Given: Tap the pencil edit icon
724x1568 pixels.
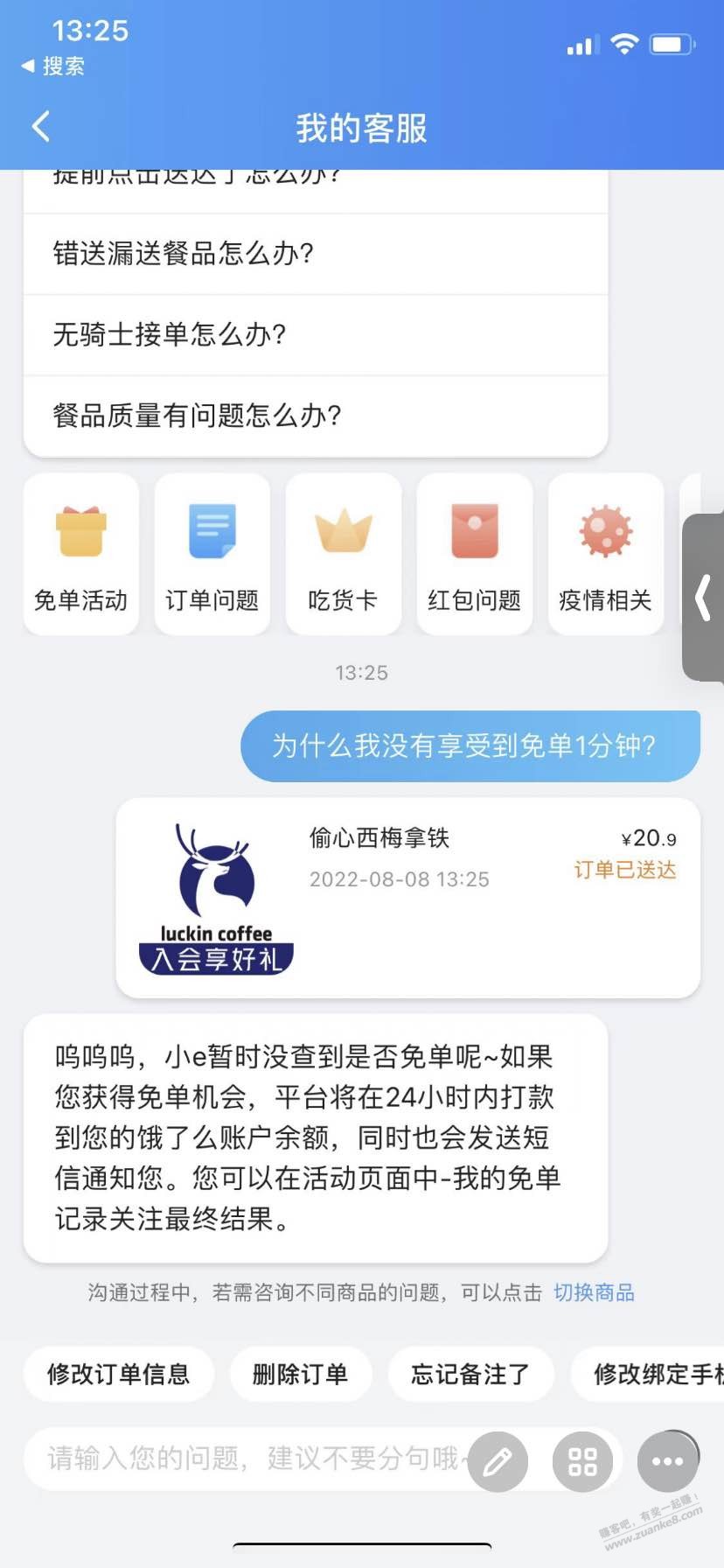Looking at the screenshot, I should coord(498,1460).
